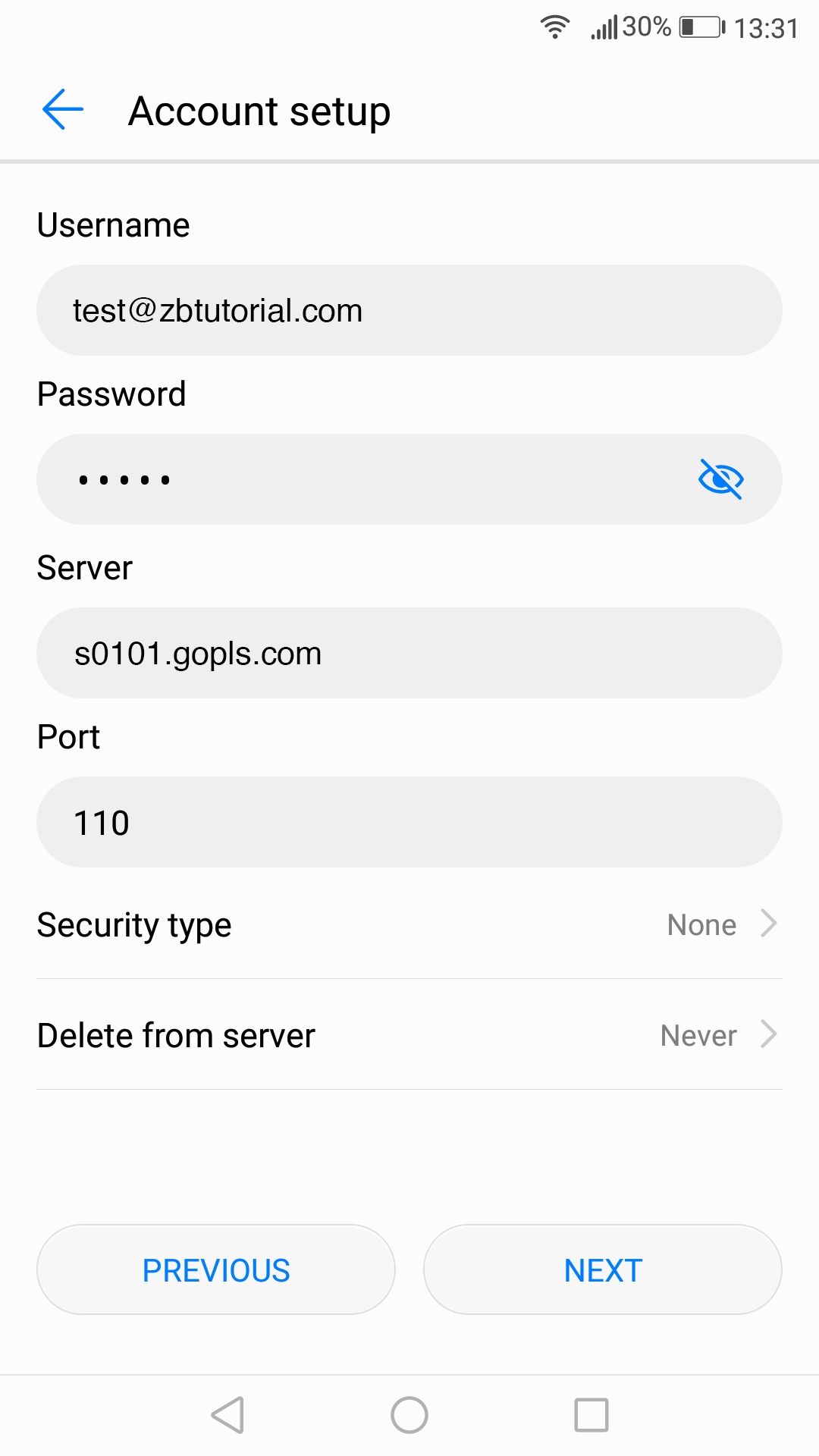Continue with the NEXT button
The width and height of the screenshot is (819, 1456).
point(603,1270)
